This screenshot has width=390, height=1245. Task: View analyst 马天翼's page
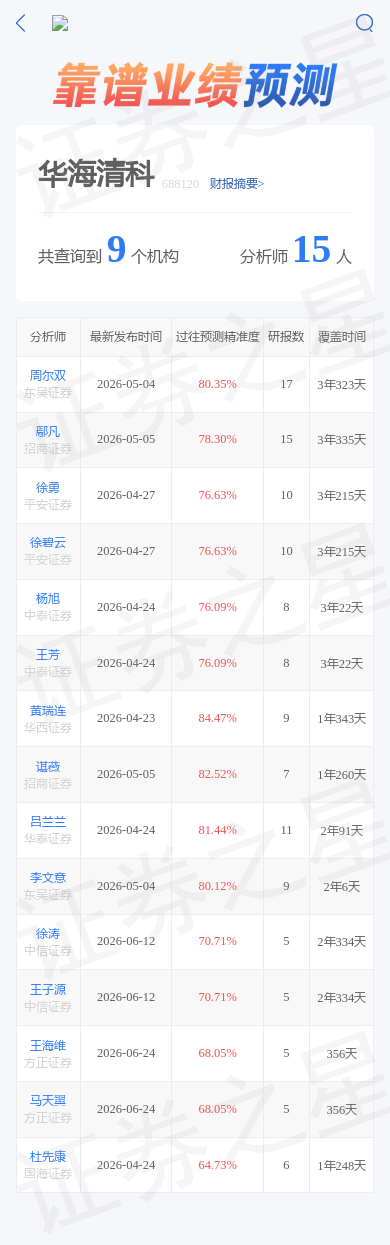point(48,1101)
